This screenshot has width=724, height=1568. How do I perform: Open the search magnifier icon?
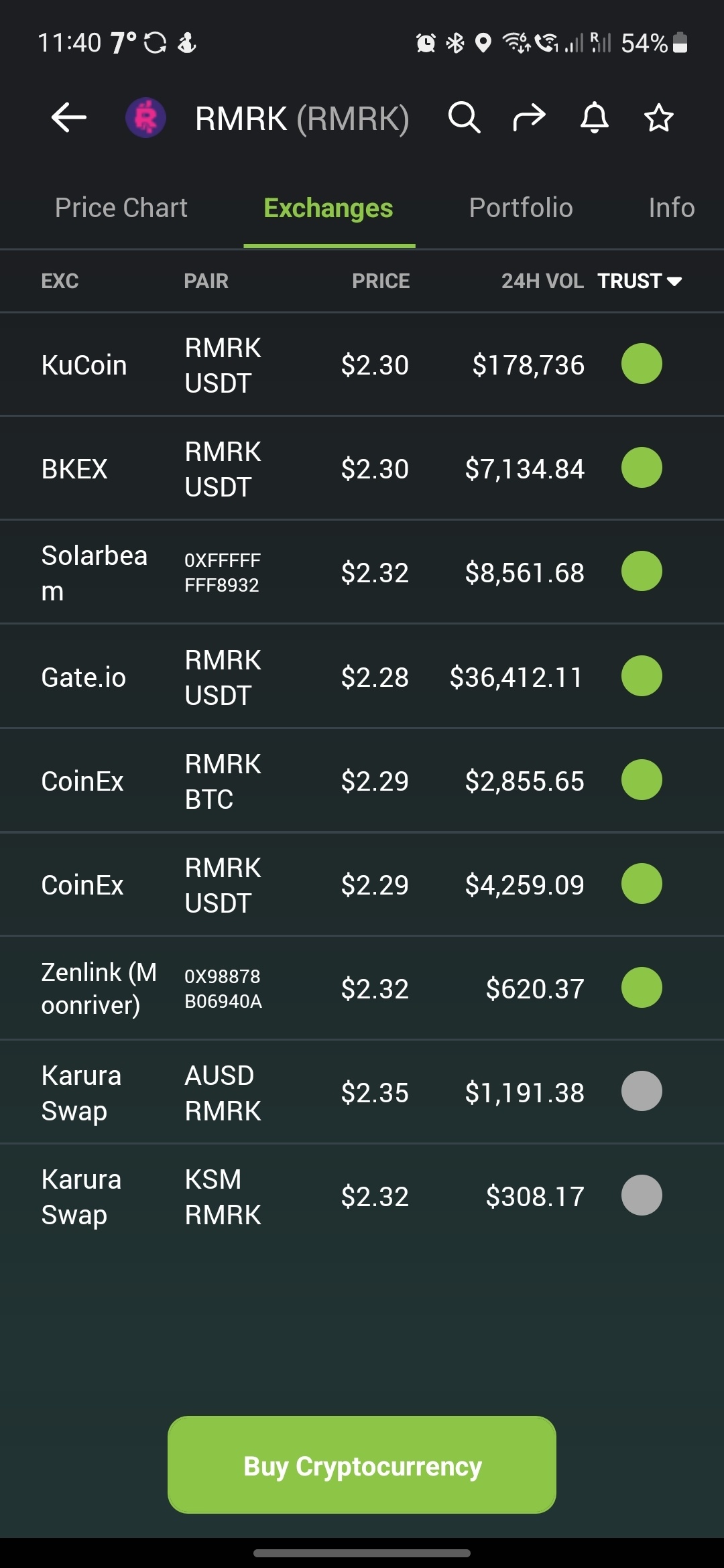[x=464, y=118]
